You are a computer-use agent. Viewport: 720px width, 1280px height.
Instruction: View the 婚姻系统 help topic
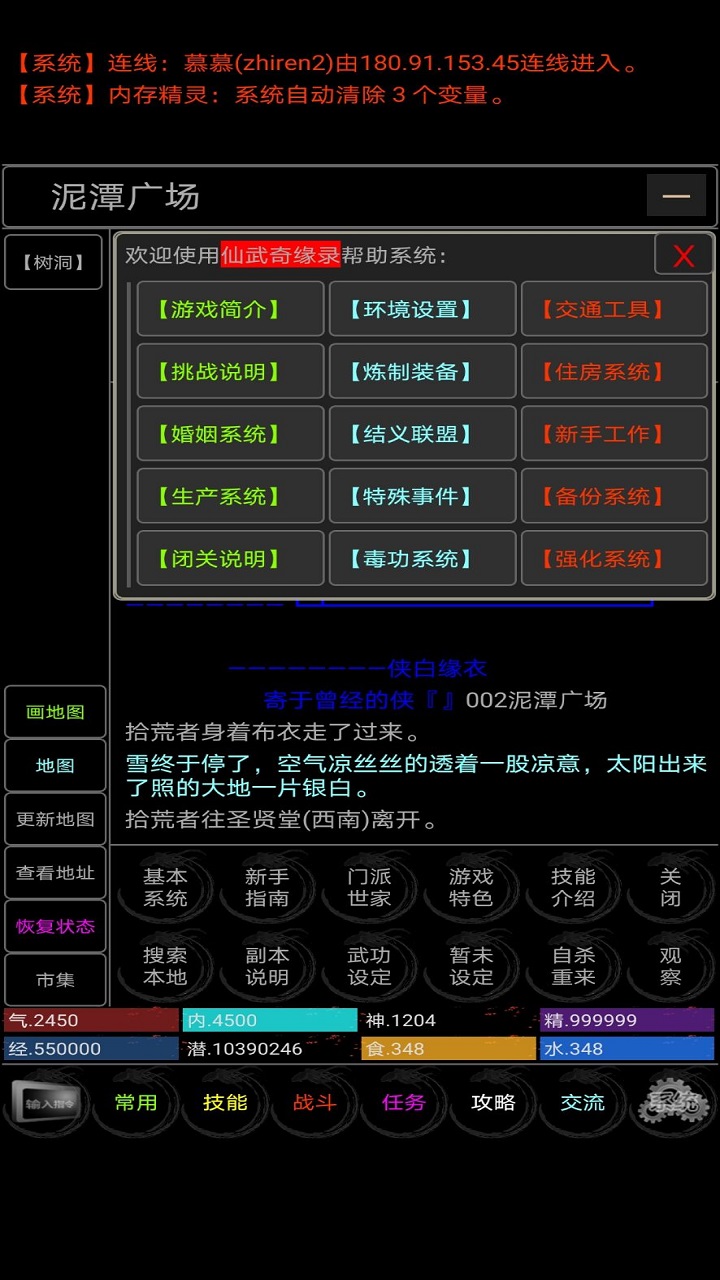click(x=230, y=434)
